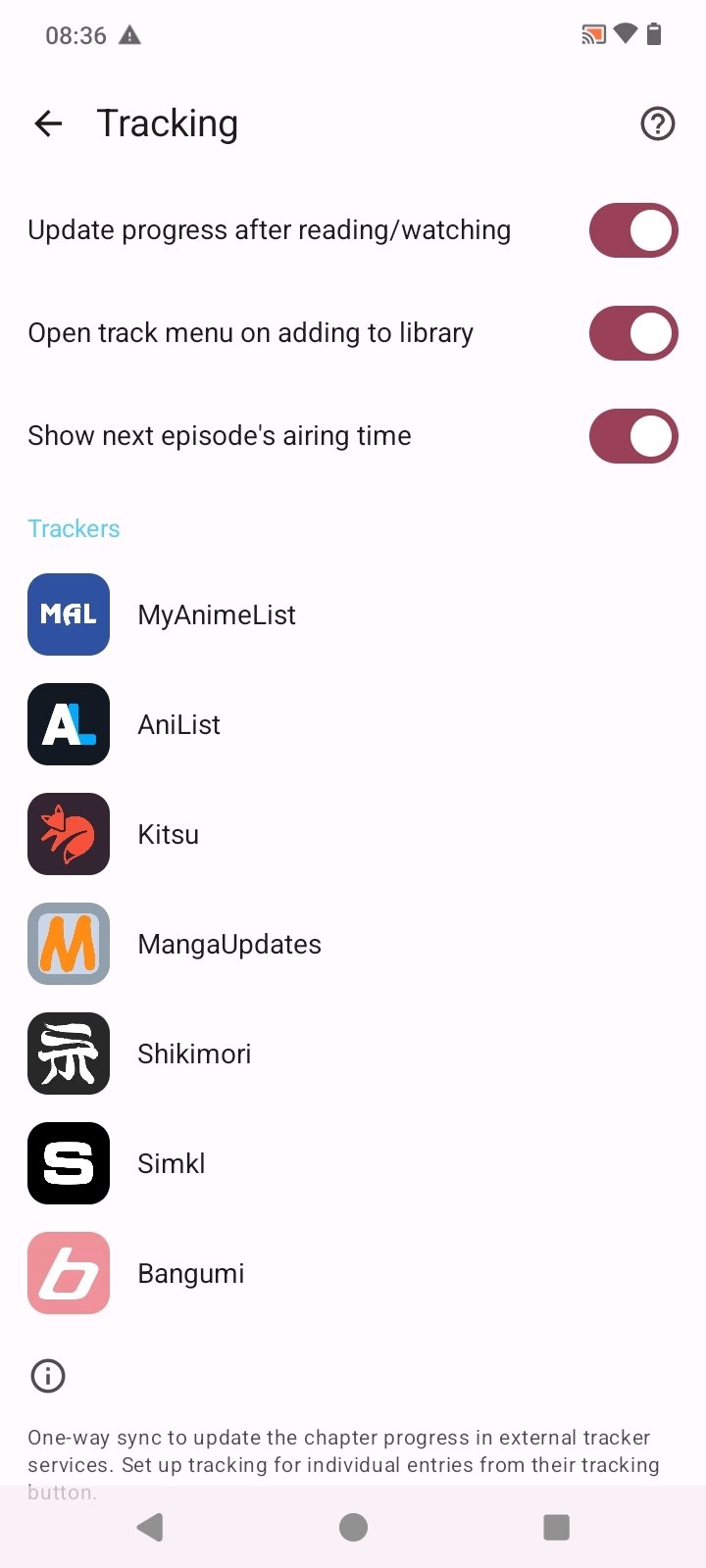Open the Kitsu tracker login
706x1568 pixels.
coord(169,834)
